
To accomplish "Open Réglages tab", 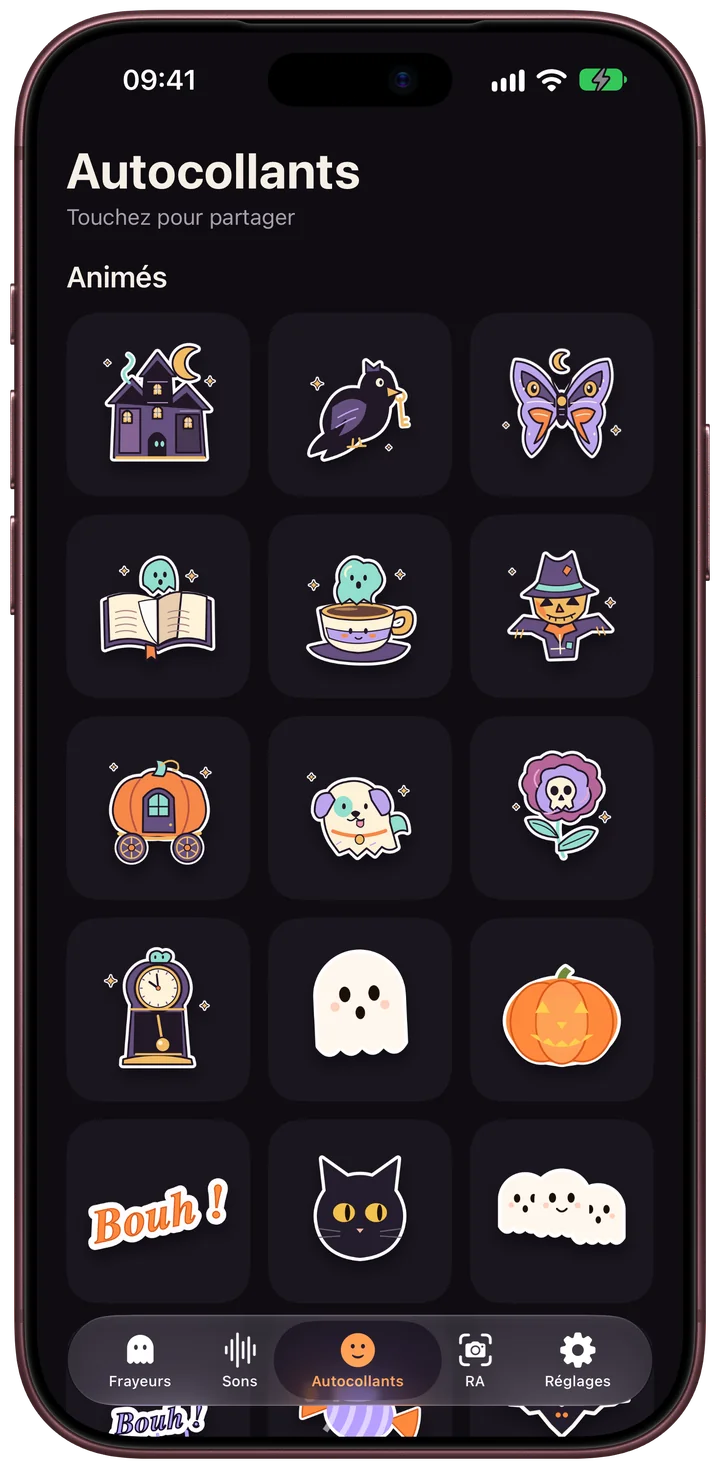I will pyautogui.click(x=577, y=1360).
